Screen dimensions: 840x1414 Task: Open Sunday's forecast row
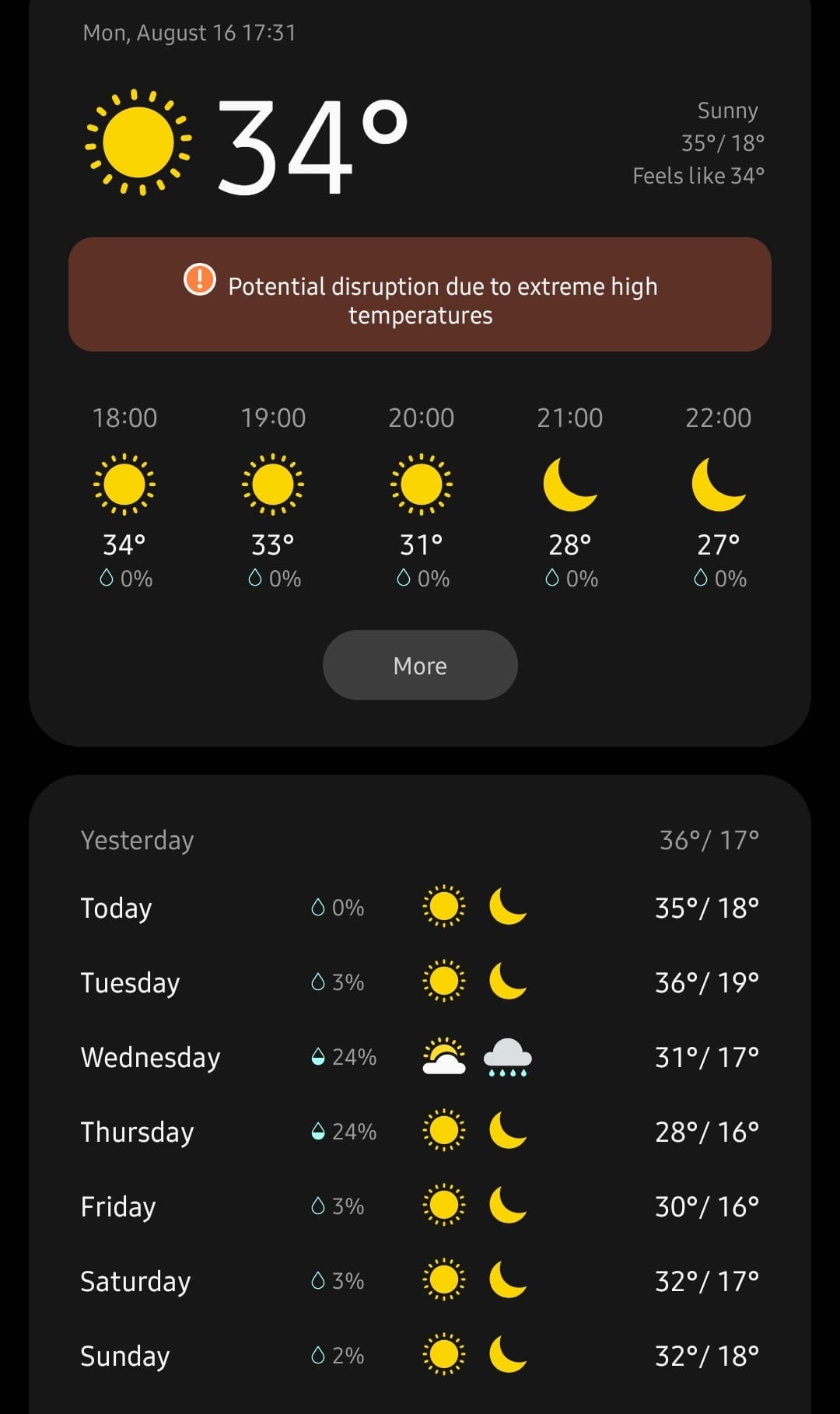(420, 1356)
